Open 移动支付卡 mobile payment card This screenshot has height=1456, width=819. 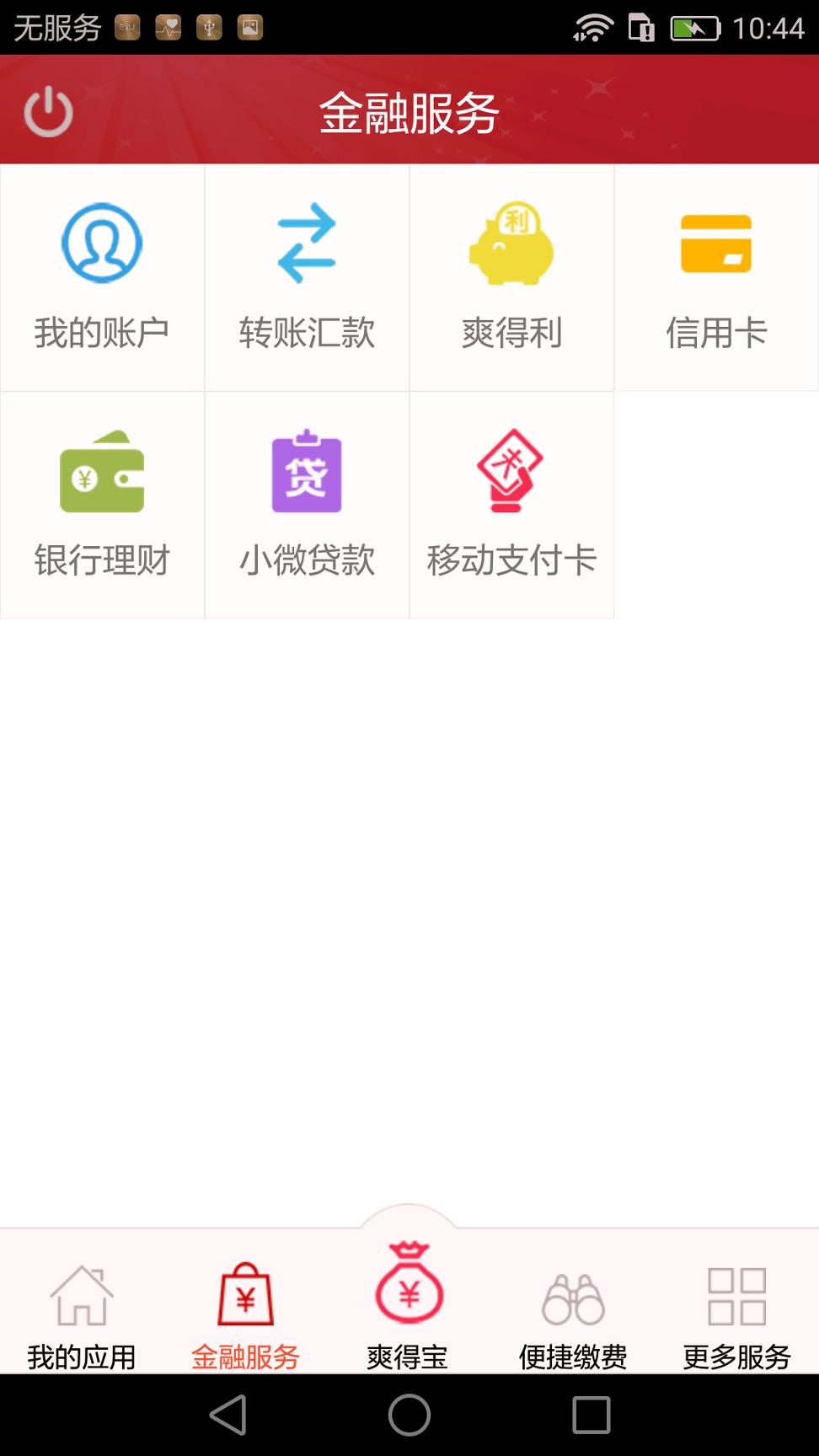click(x=511, y=505)
